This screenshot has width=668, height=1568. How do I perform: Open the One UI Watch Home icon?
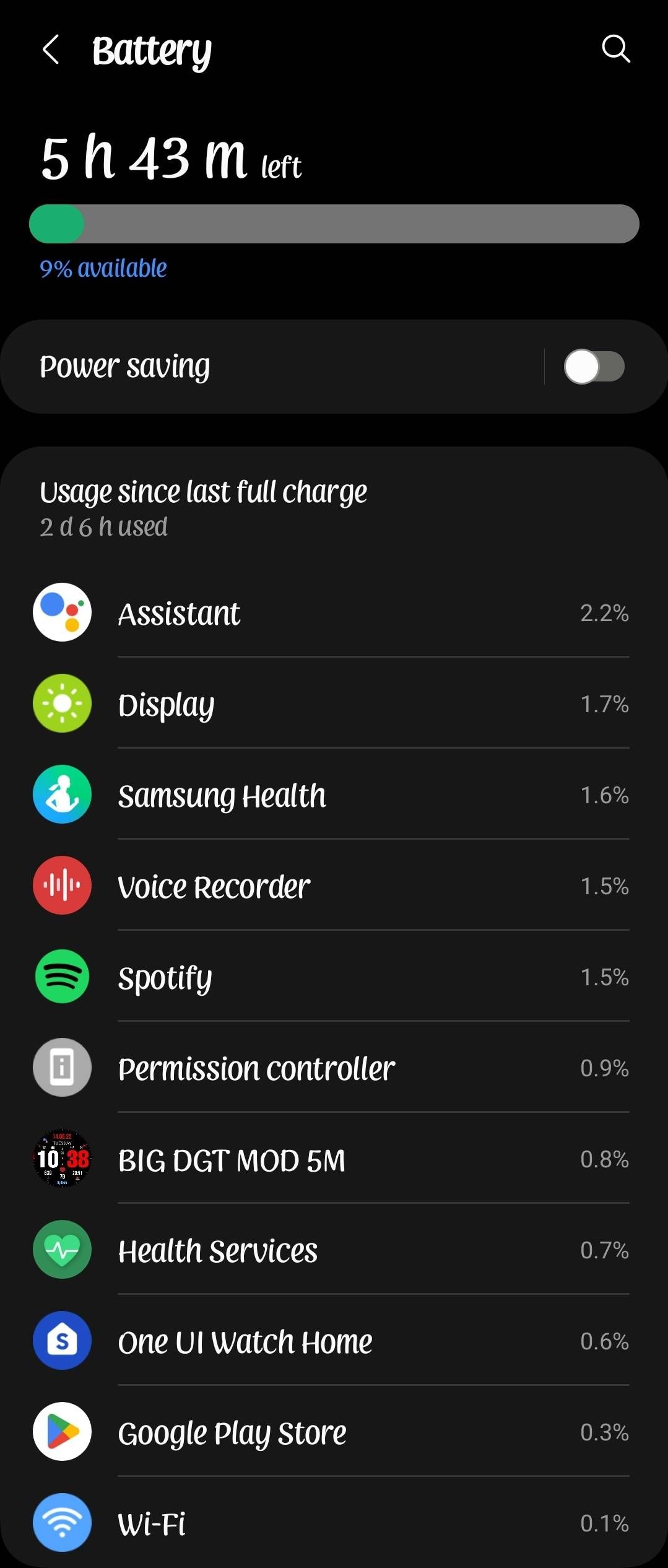pyautogui.click(x=62, y=1341)
